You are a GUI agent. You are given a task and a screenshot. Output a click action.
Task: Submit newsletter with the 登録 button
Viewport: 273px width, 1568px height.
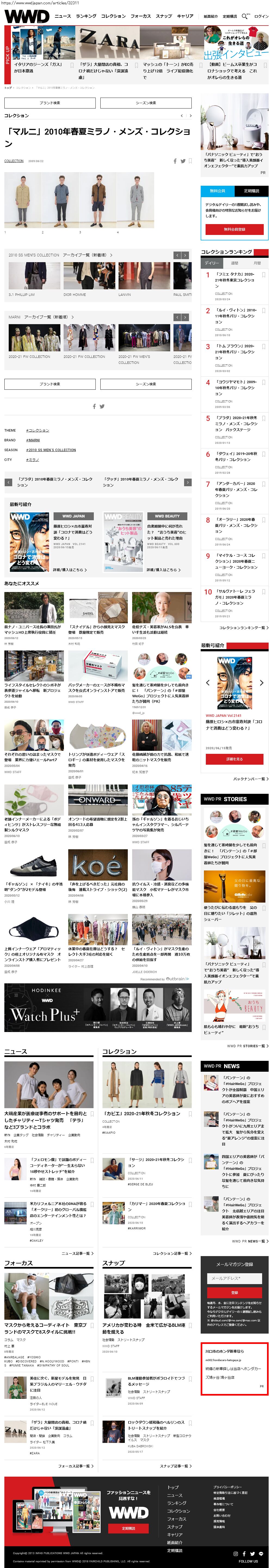point(234,1292)
